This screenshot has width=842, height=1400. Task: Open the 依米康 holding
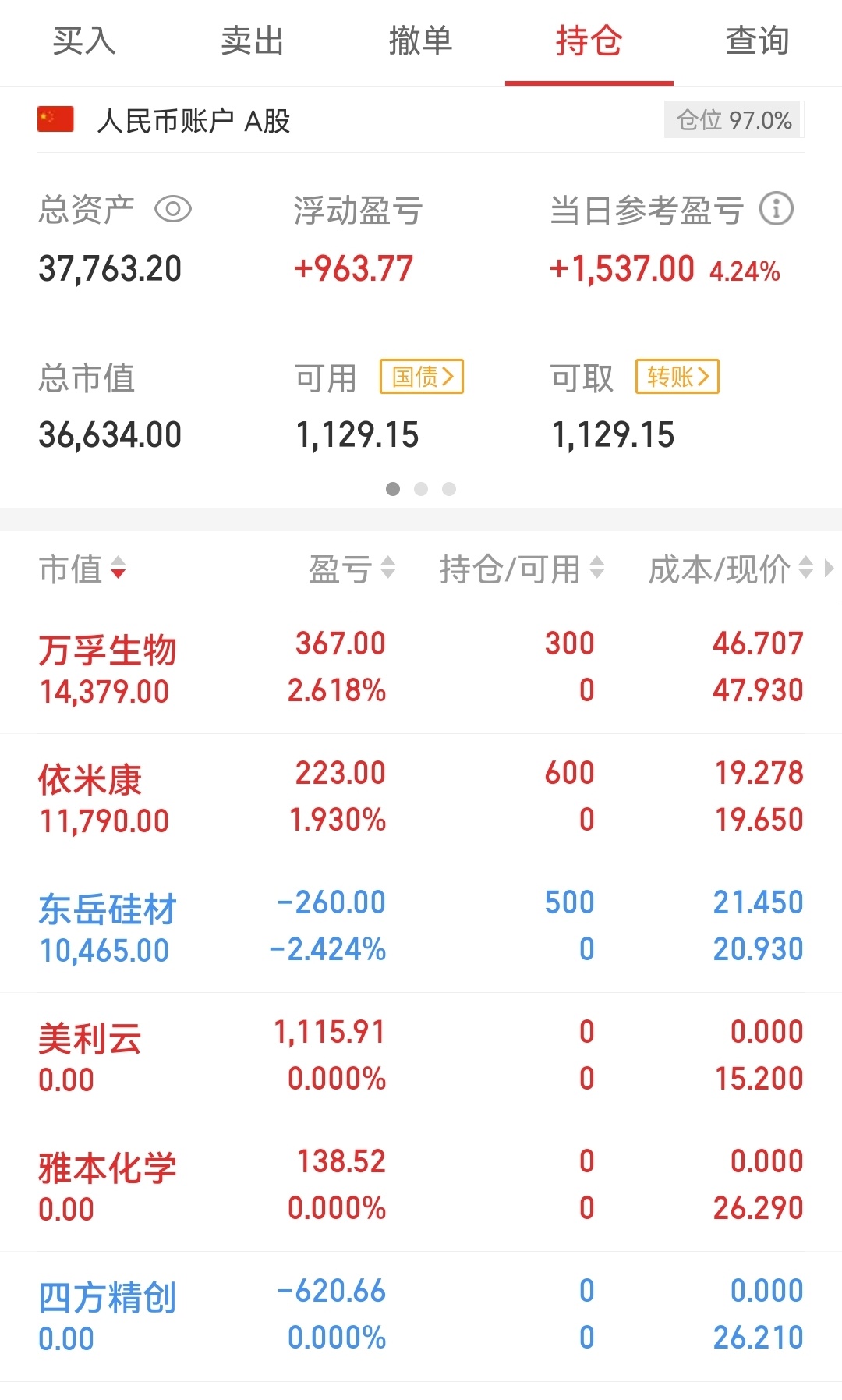click(x=421, y=798)
